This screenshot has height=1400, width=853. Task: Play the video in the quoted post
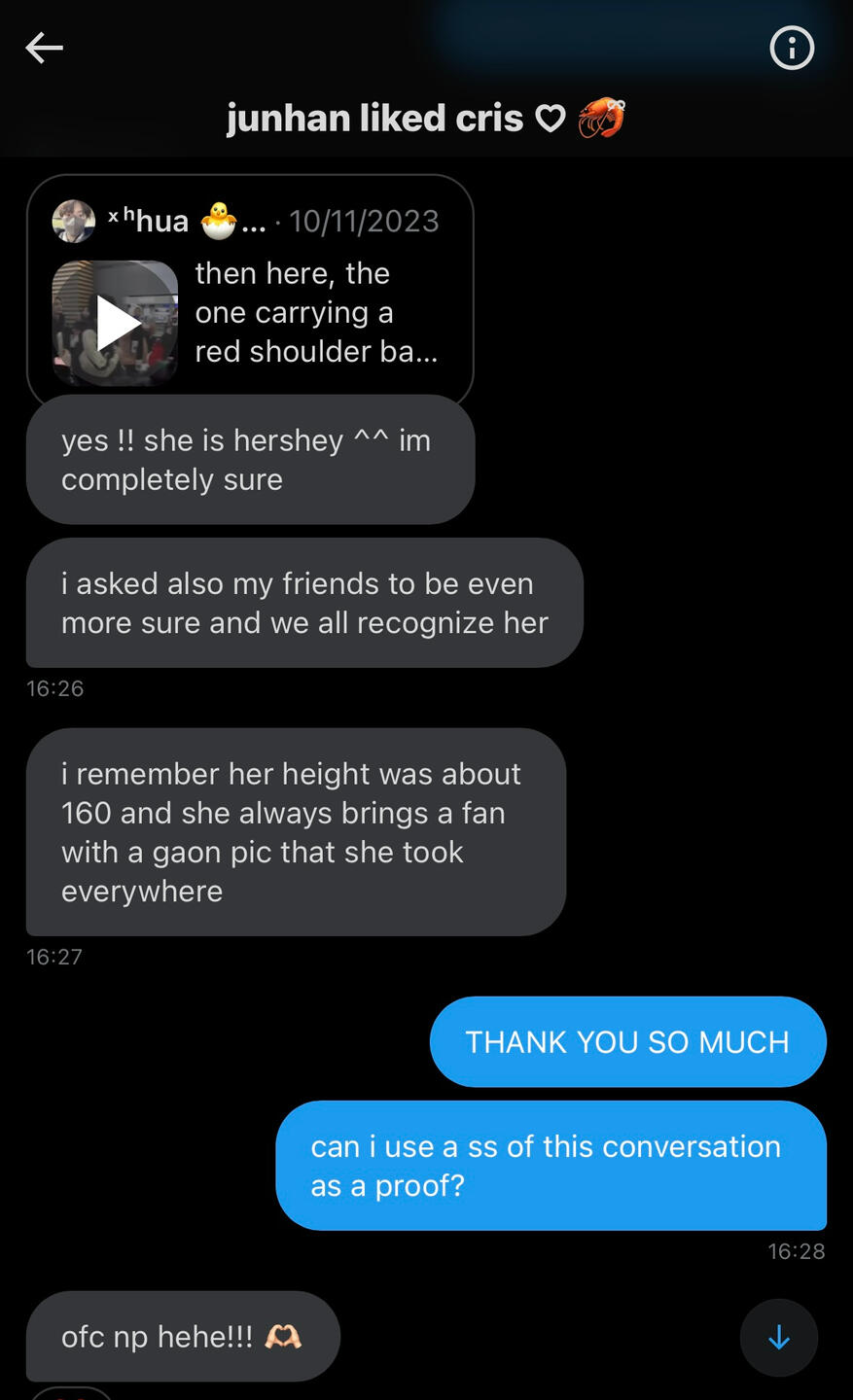116,324
